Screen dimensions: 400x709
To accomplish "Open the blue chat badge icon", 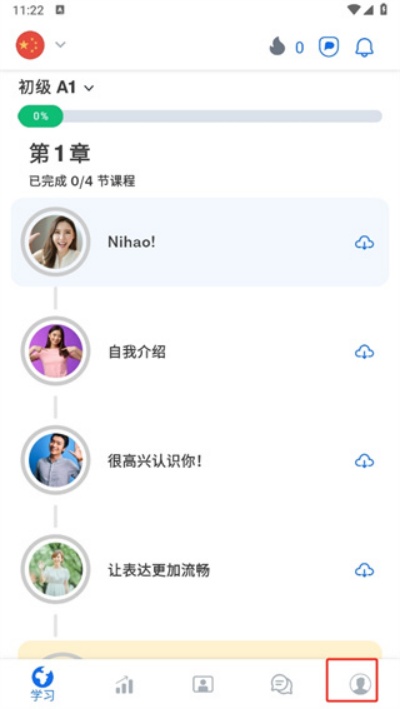I will (329, 47).
